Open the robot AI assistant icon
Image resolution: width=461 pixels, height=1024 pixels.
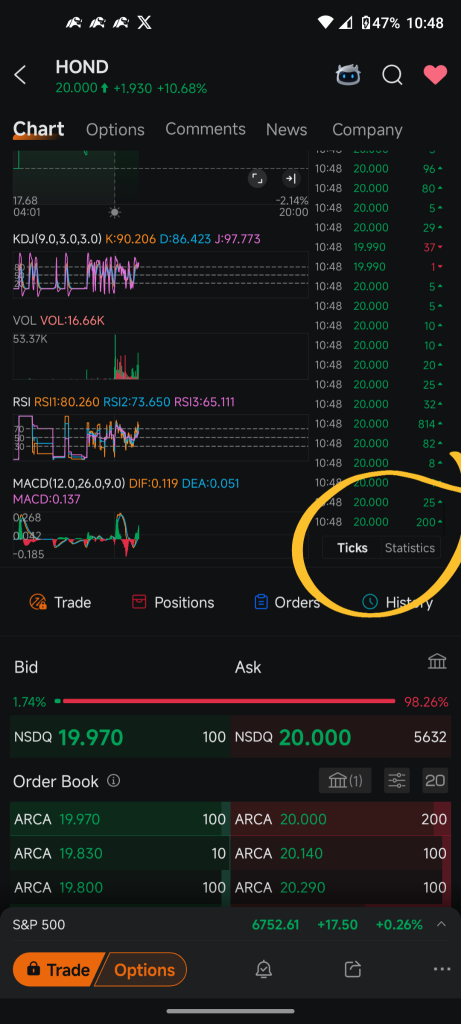pos(348,75)
